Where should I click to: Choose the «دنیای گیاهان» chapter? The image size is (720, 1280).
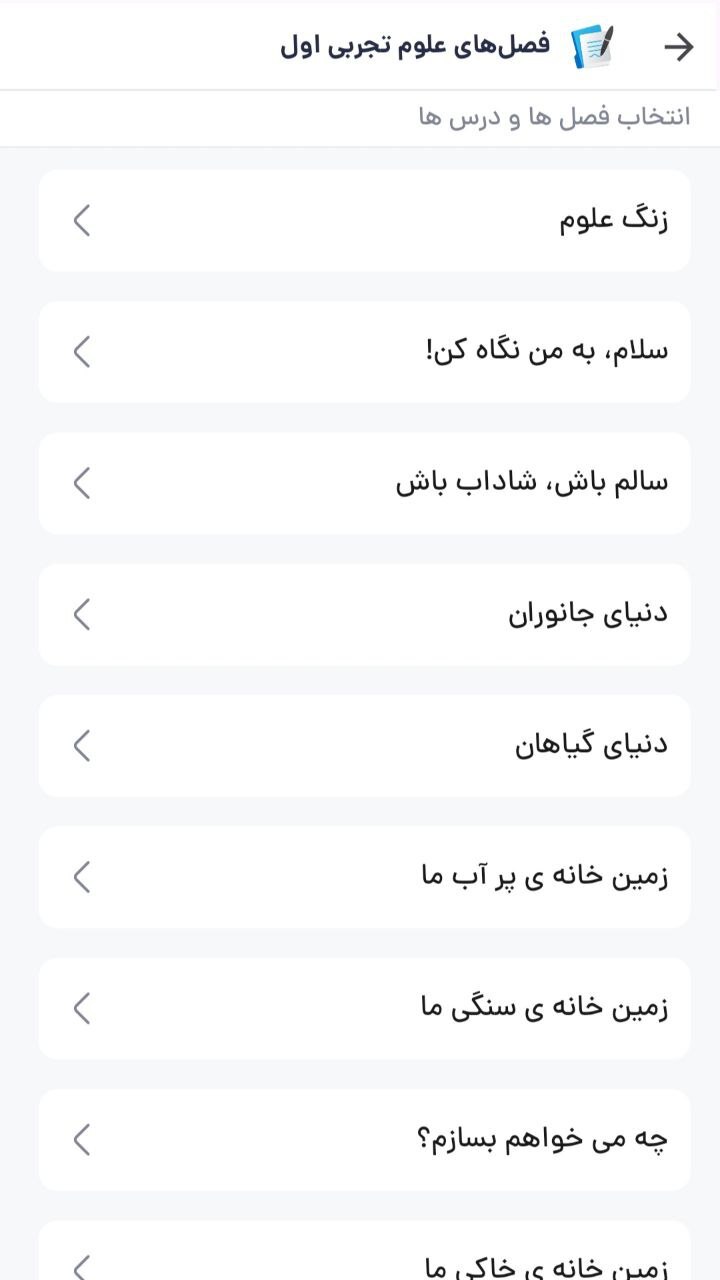(x=364, y=746)
